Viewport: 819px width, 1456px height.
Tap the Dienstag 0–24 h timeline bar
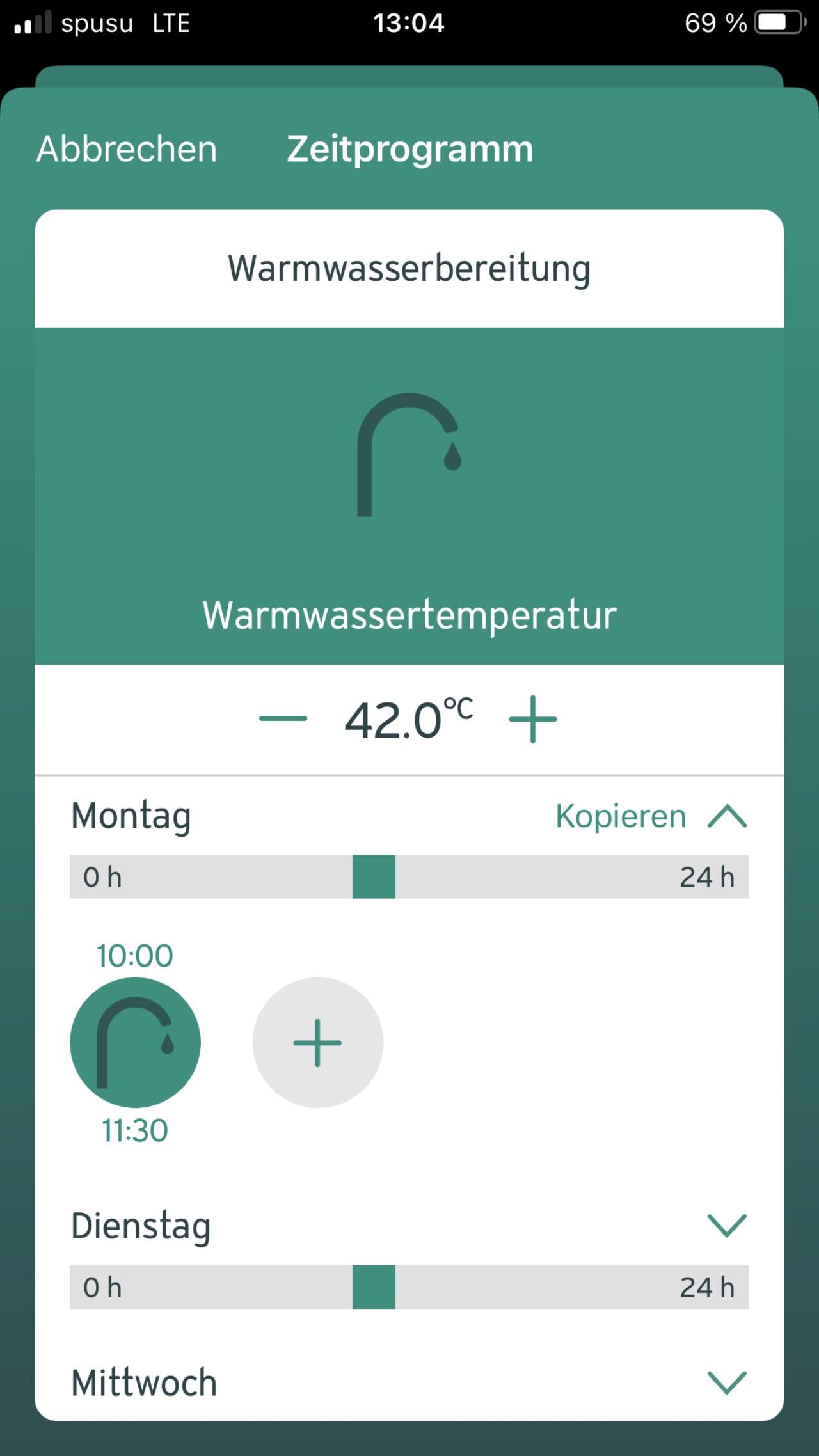(x=409, y=1286)
